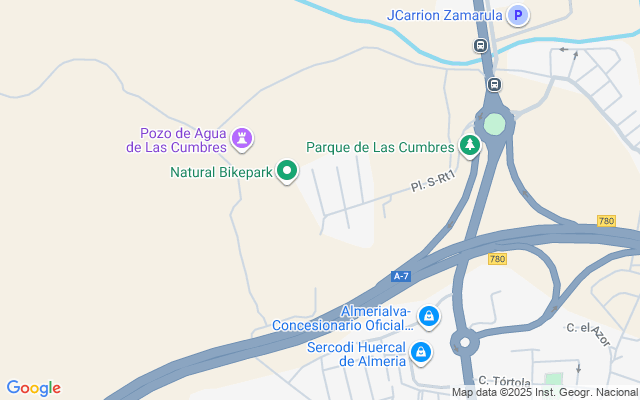This screenshot has width=640, height=400.
Task: Open Almerialva-Concesionario Oficial shop marker
Action: [428, 317]
